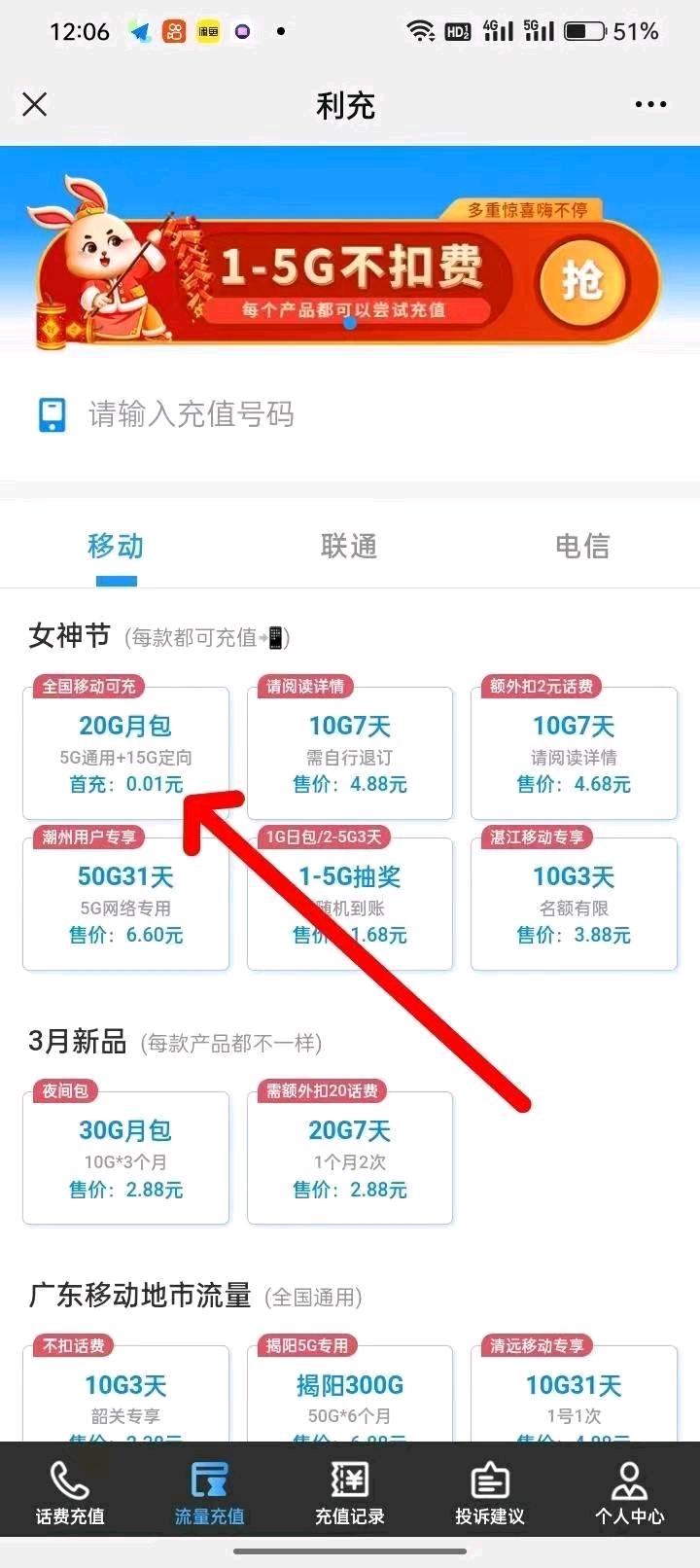Open the three-dot overflow menu
700x1568 pixels.
tap(650, 104)
